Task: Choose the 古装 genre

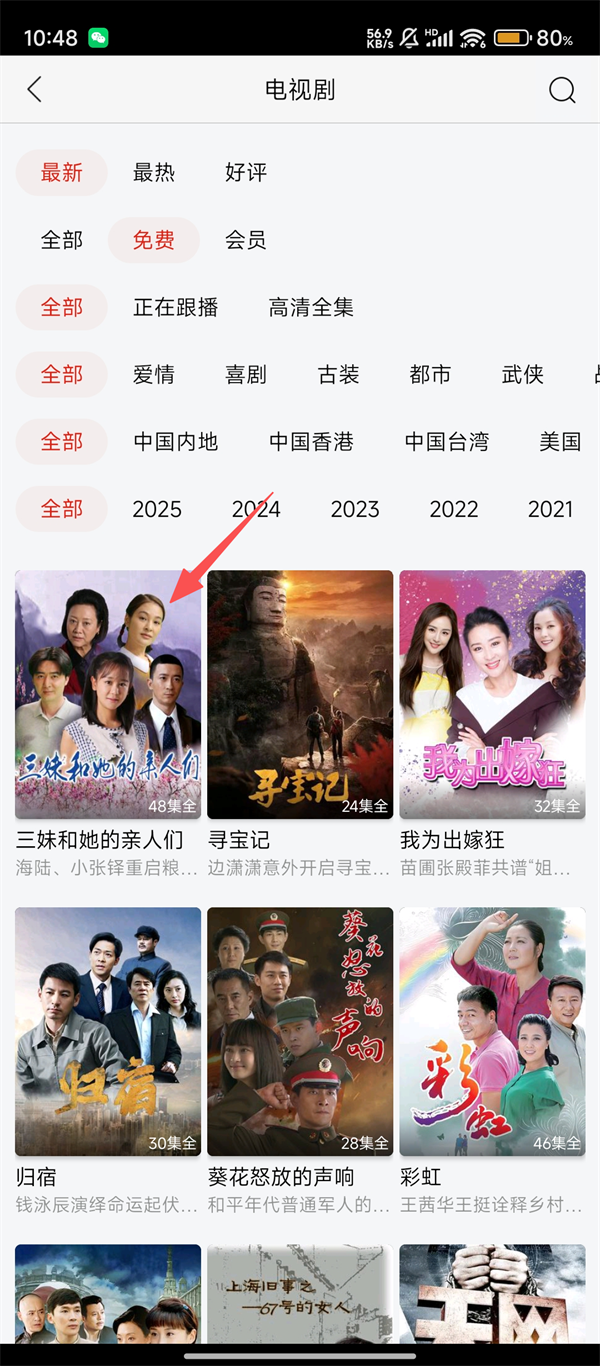Action: 338,375
